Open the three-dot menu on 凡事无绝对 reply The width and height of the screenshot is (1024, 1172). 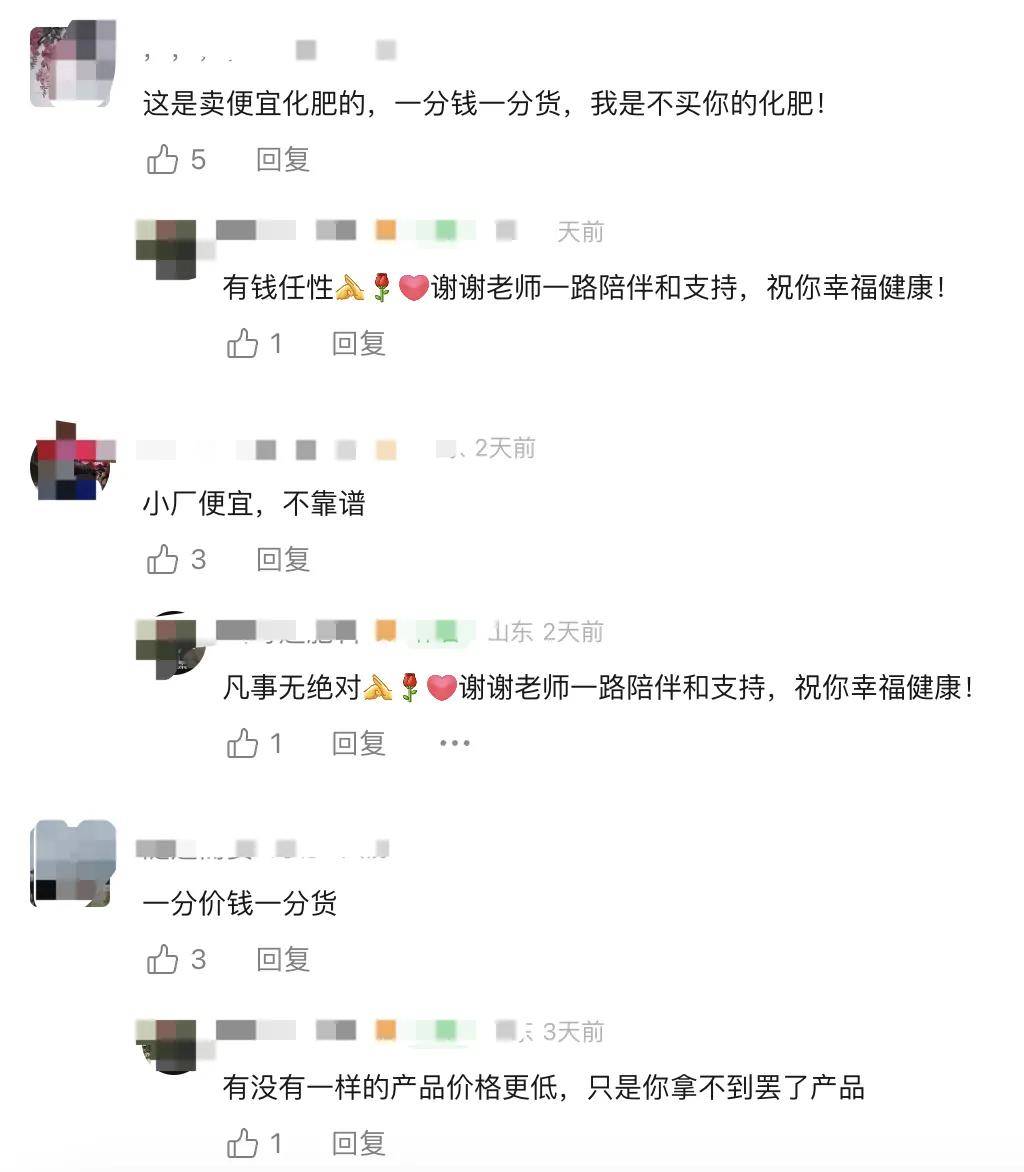(455, 744)
